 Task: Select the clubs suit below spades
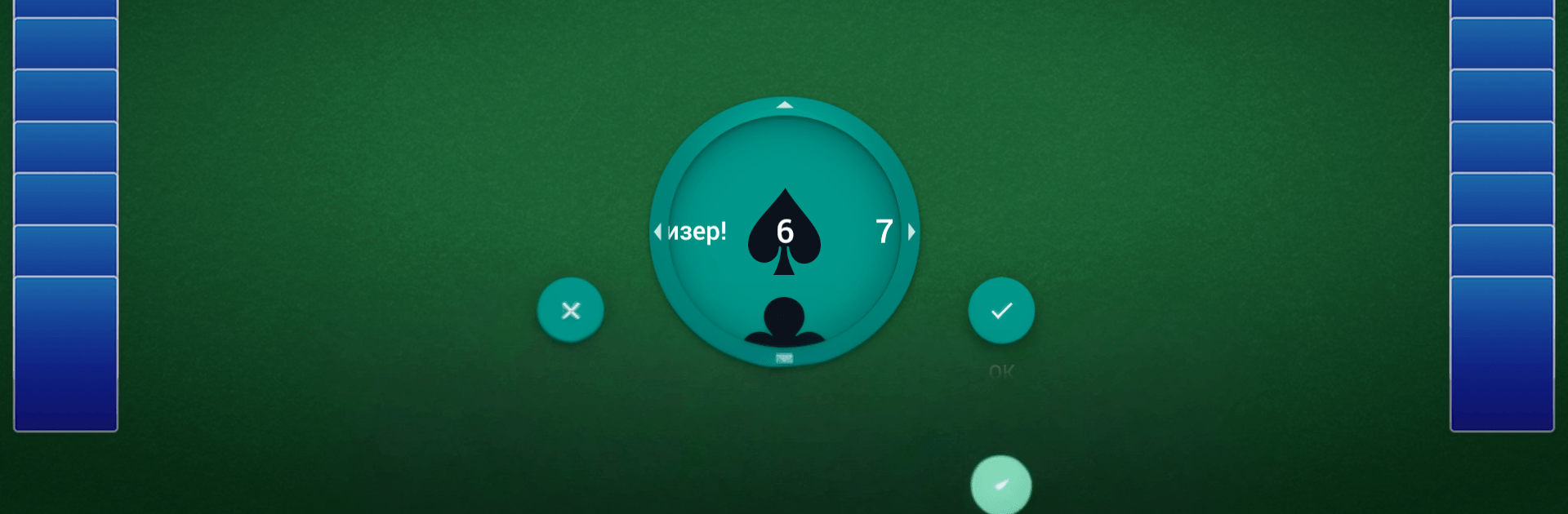[784, 322]
